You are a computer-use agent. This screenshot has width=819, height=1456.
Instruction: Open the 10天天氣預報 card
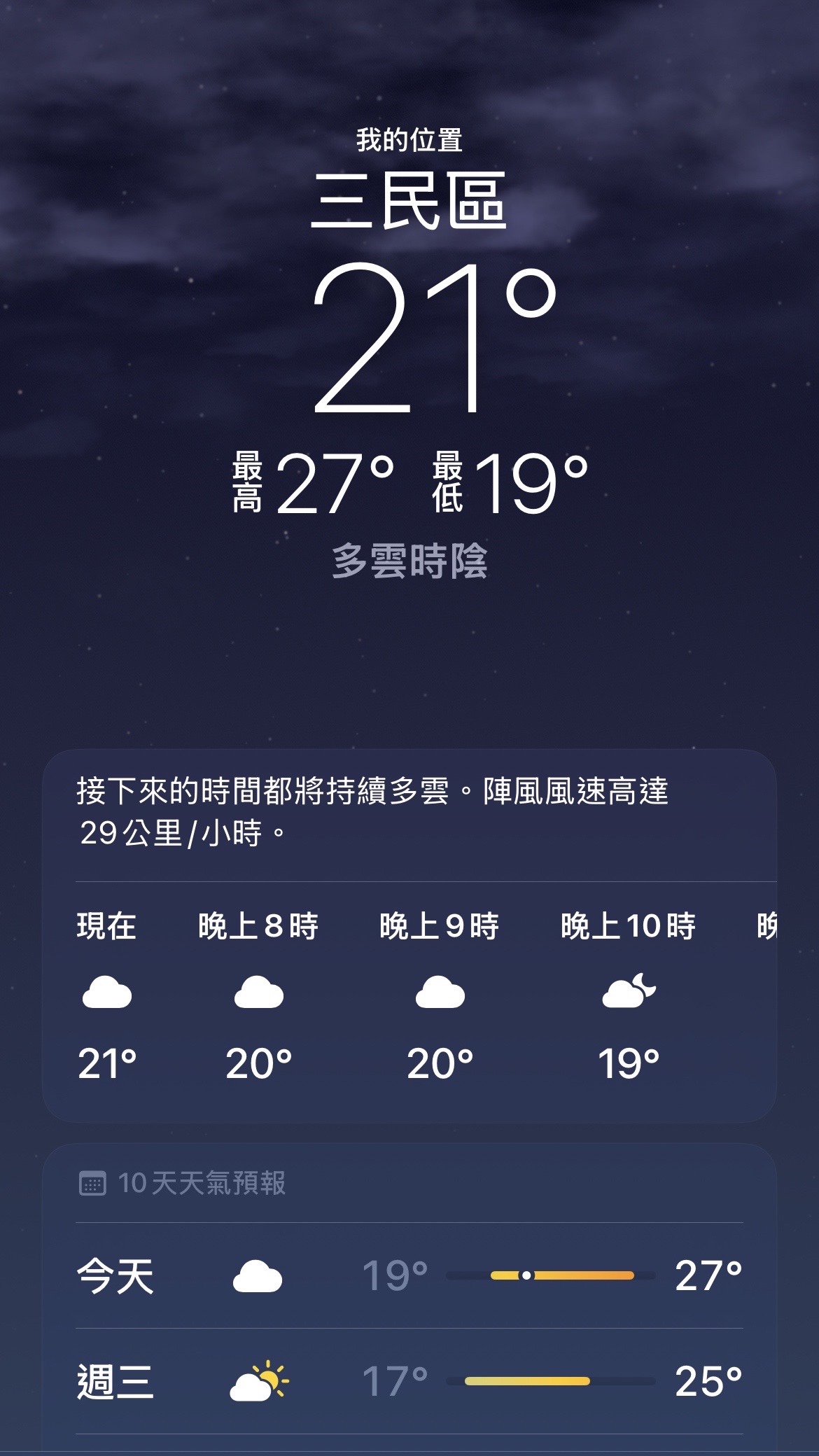click(x=201, y=1183)
